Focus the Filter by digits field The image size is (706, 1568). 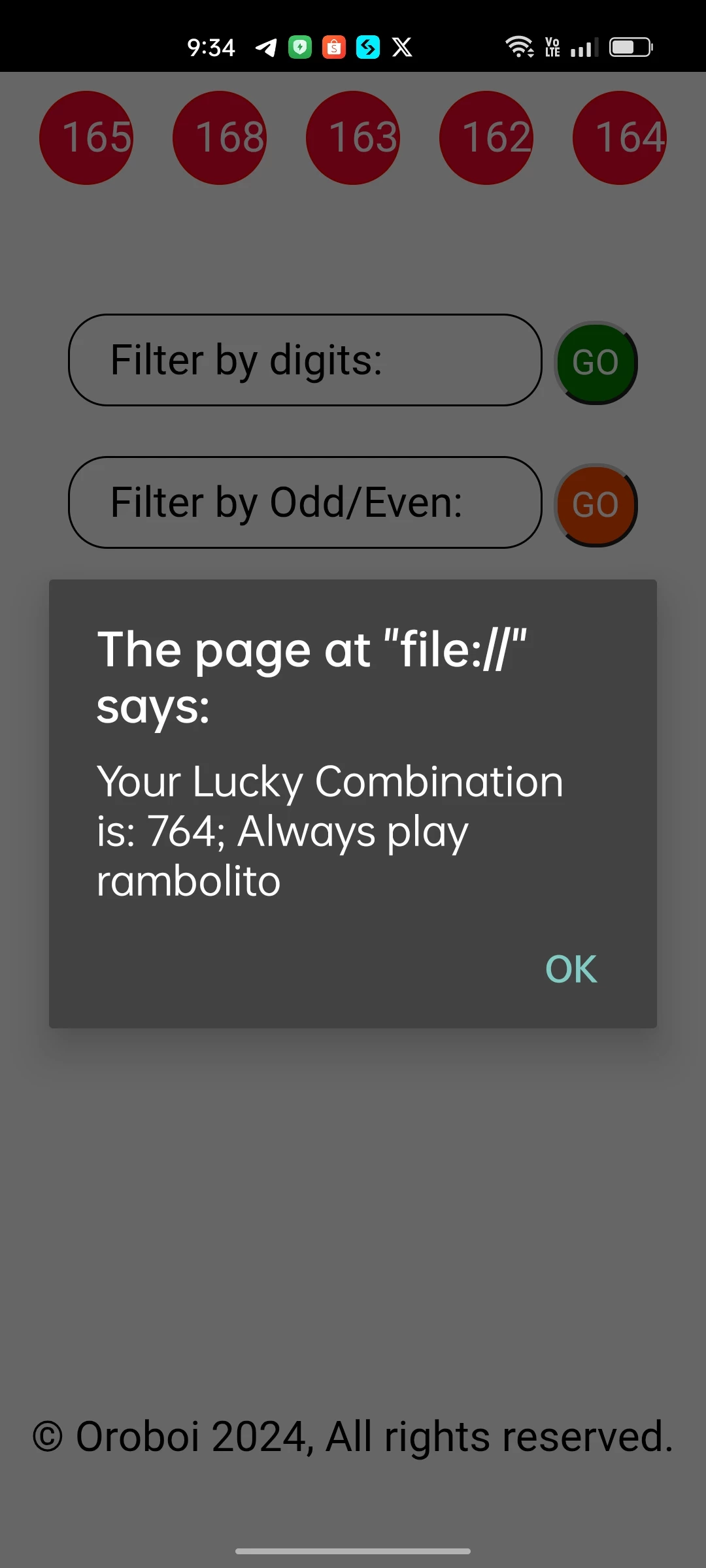pyautogui.click(x=305, y=360)
